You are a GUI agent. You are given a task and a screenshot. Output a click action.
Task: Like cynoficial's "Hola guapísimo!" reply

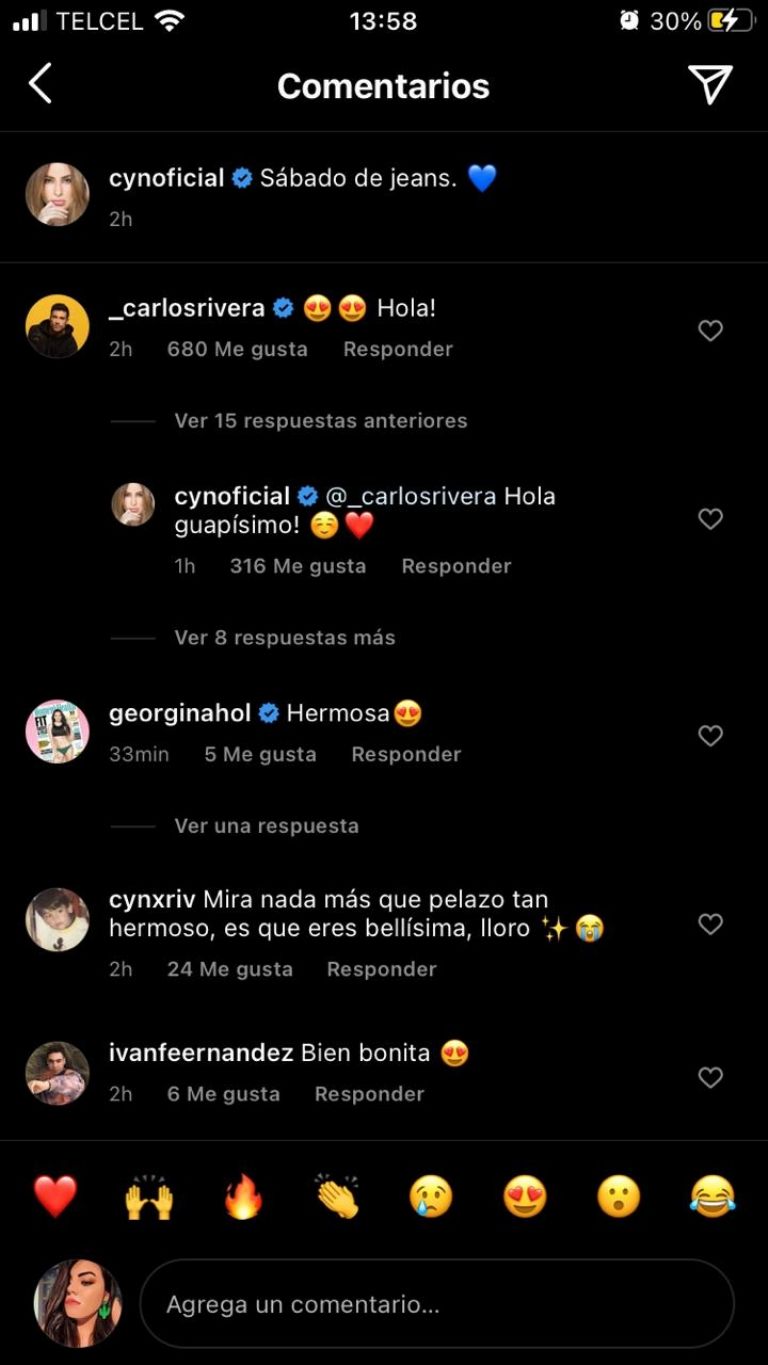click(710, 519)
